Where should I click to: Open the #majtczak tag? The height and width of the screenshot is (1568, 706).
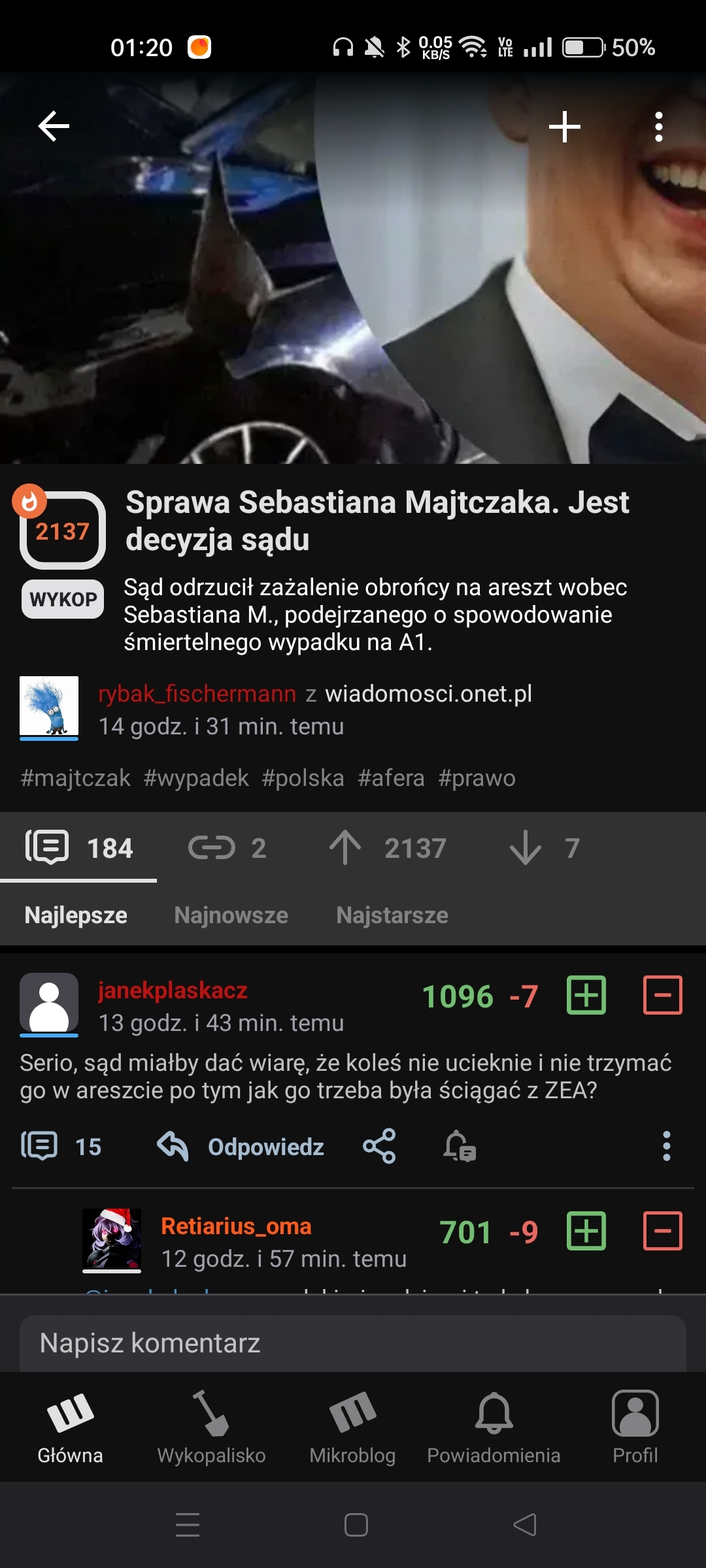[x=76, y=778]
